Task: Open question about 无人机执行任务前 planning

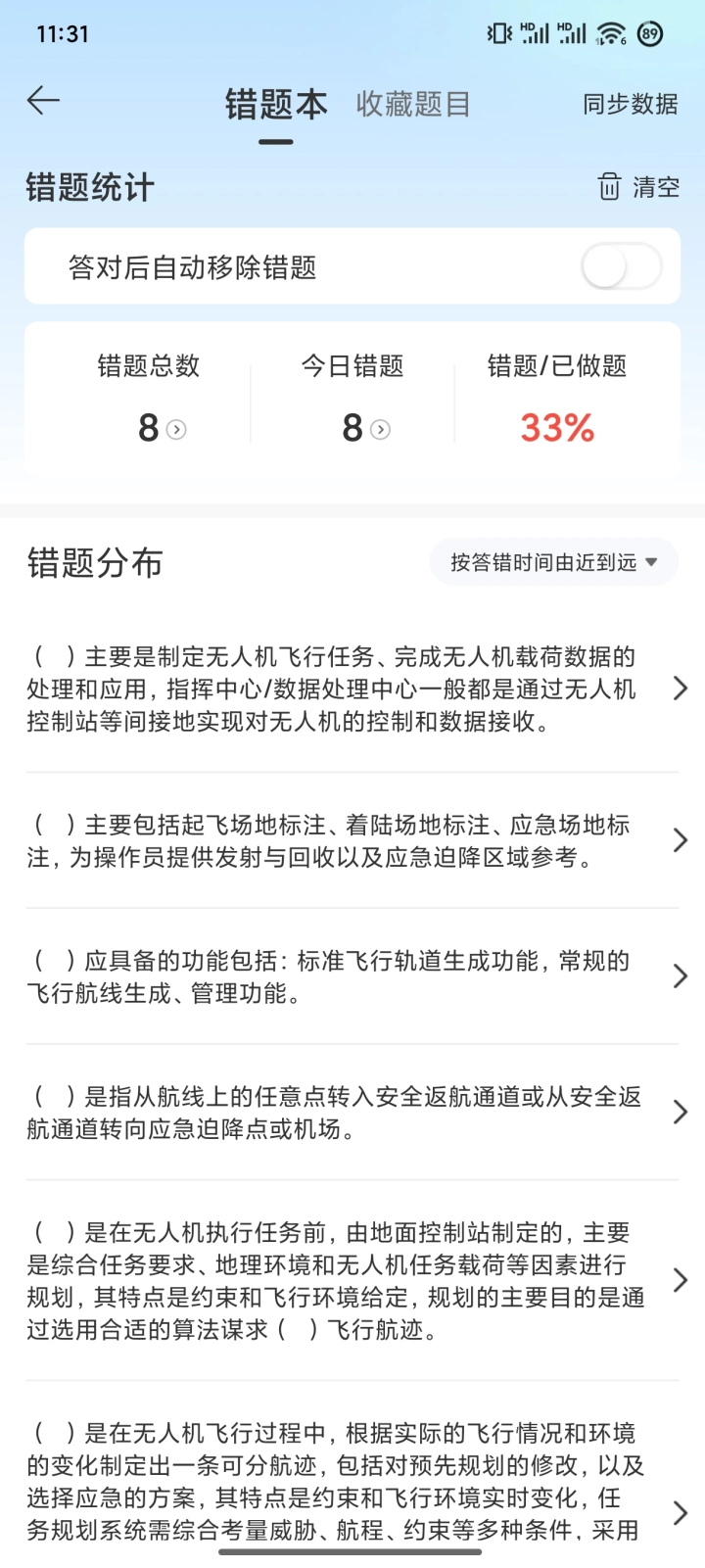Action: coord(352,1280)
